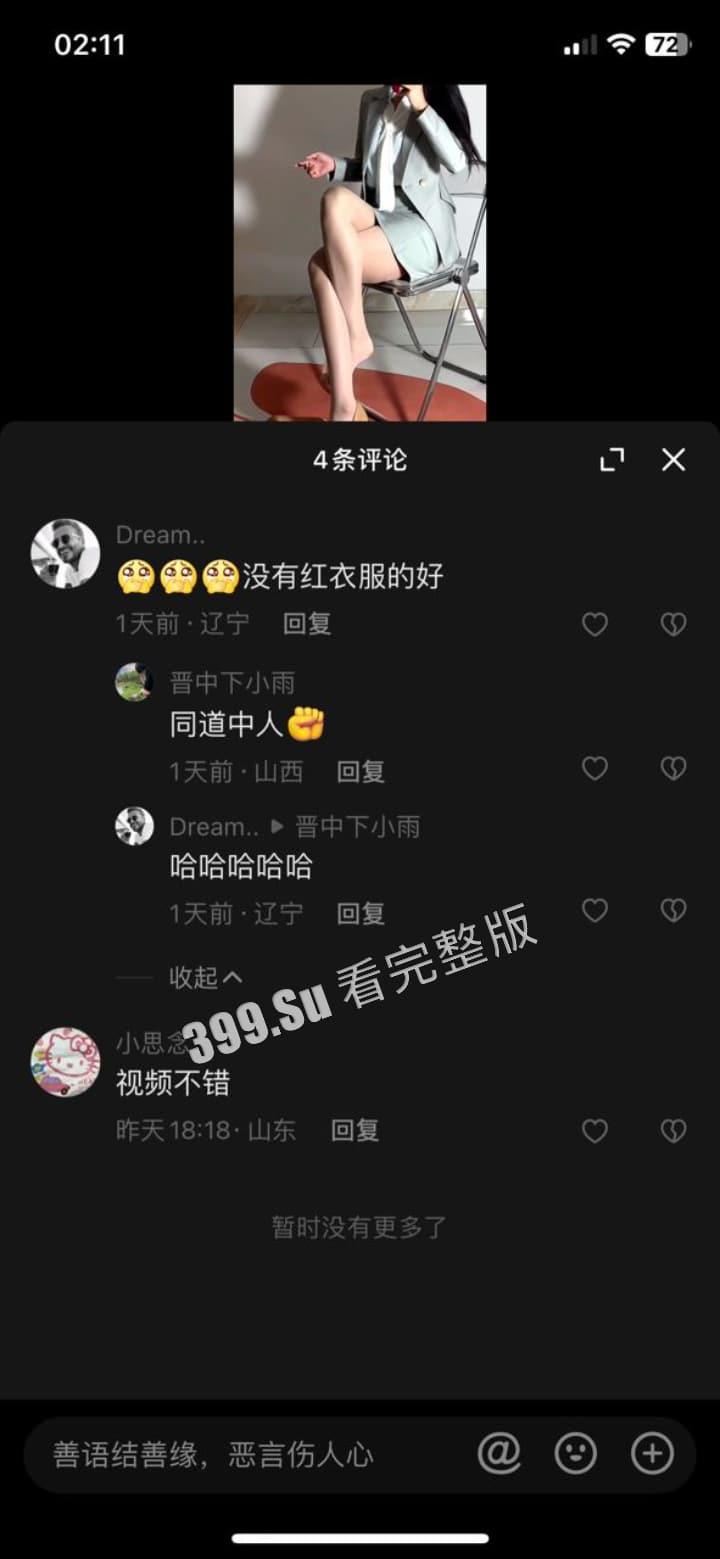Expand comments panel to full screen

click(x=611, y=460)
